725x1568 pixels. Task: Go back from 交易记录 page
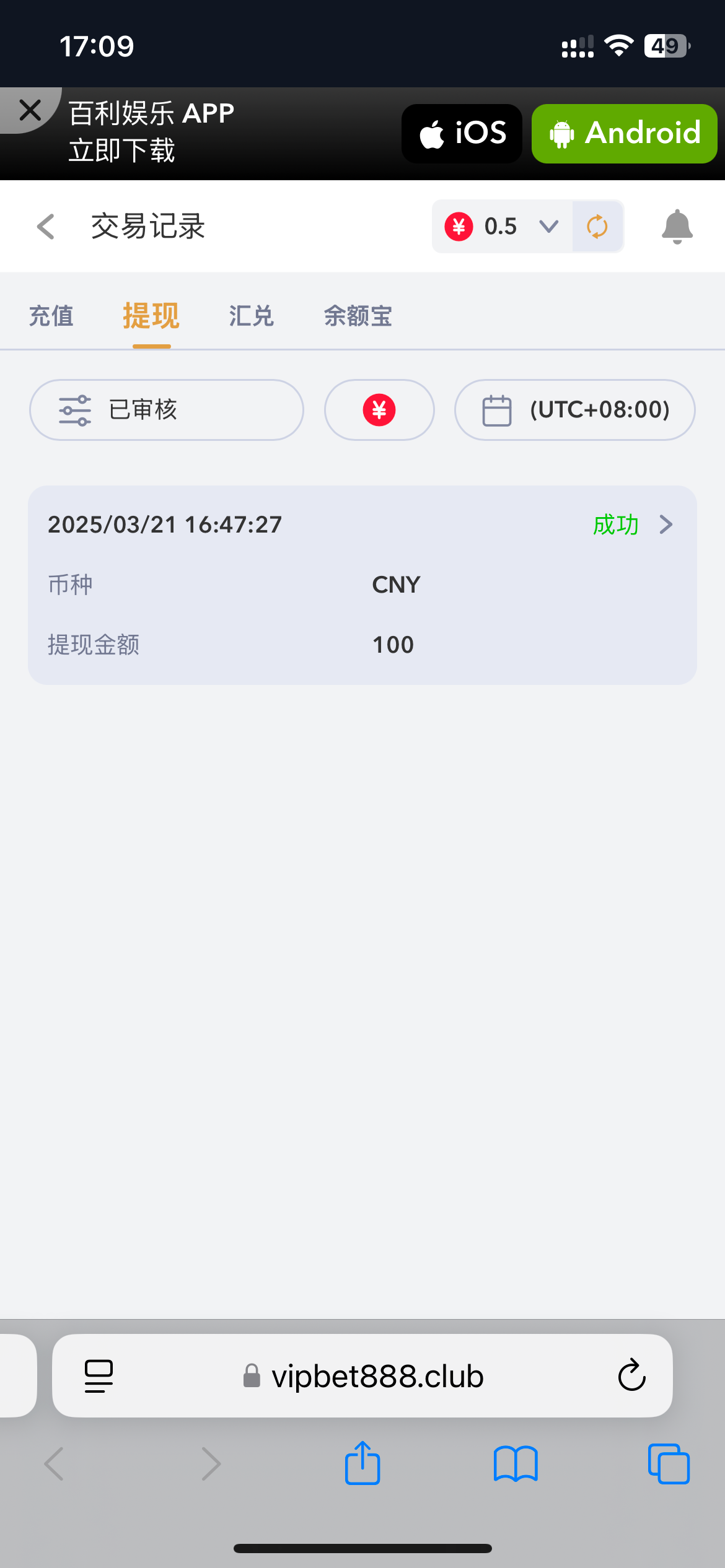click(x=46, y=227)
